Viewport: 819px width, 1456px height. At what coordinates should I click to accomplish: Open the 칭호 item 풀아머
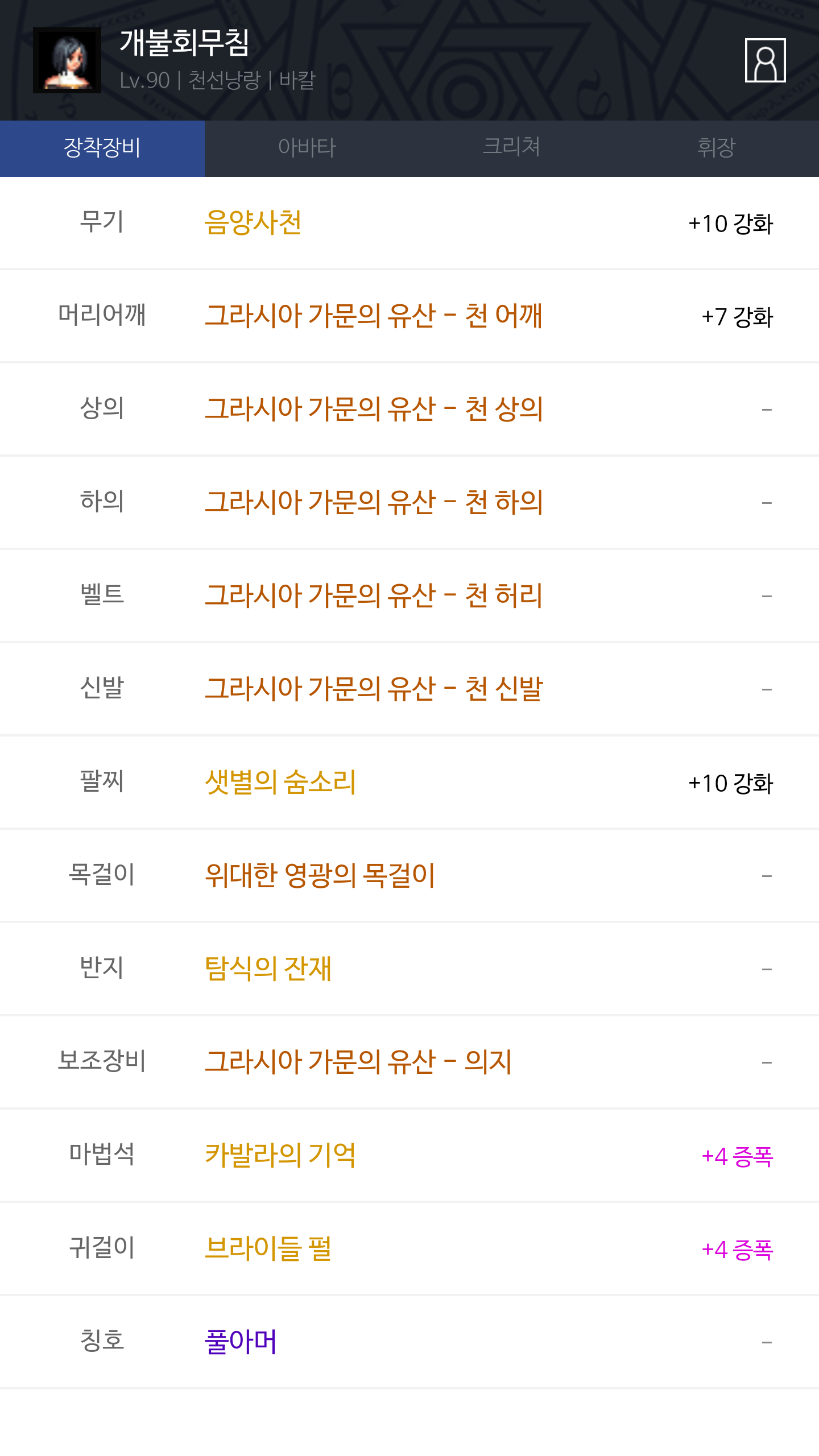(x=241, y=1342)
